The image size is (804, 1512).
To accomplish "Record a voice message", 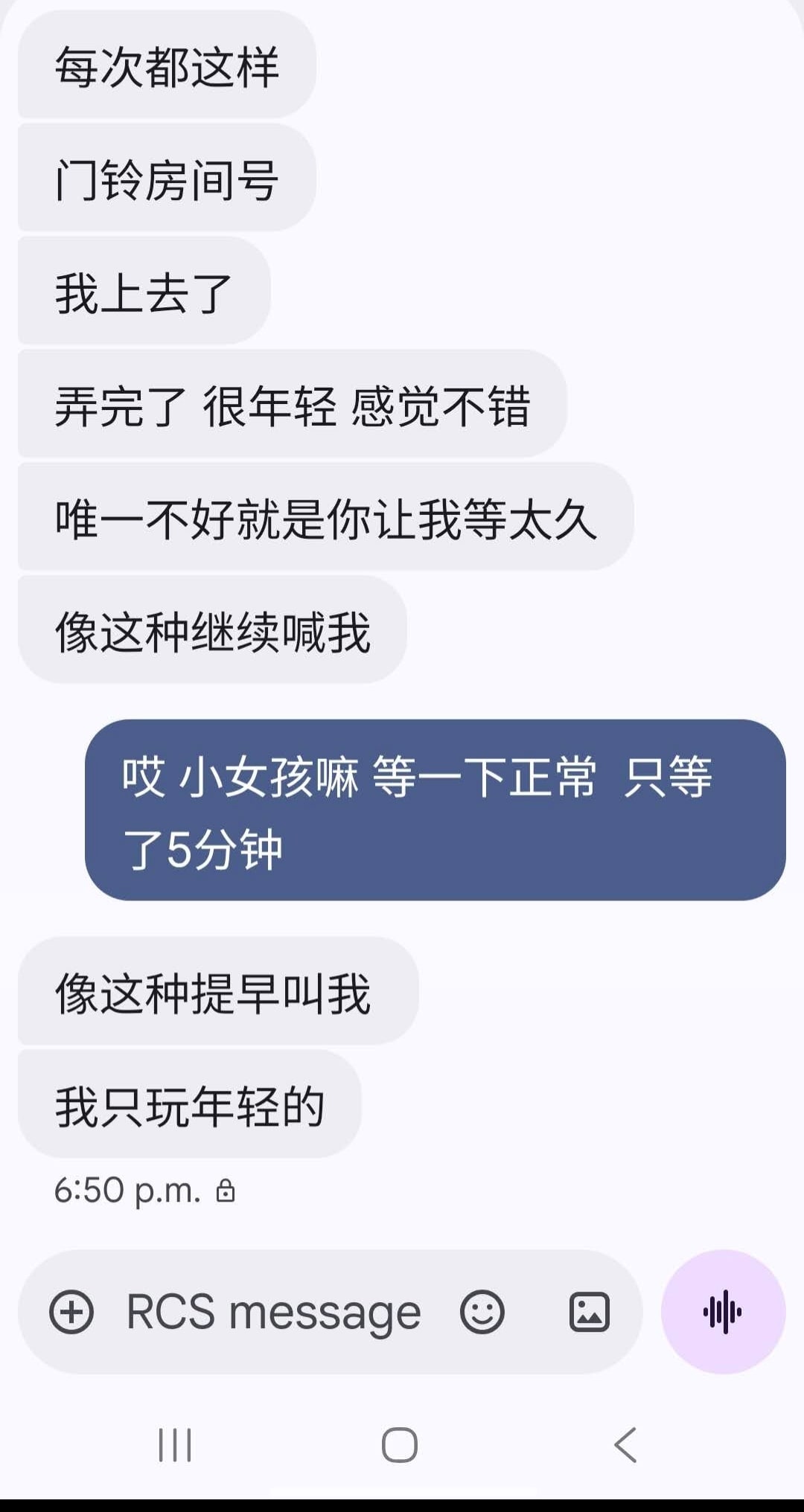I will tap(723, 1312).
